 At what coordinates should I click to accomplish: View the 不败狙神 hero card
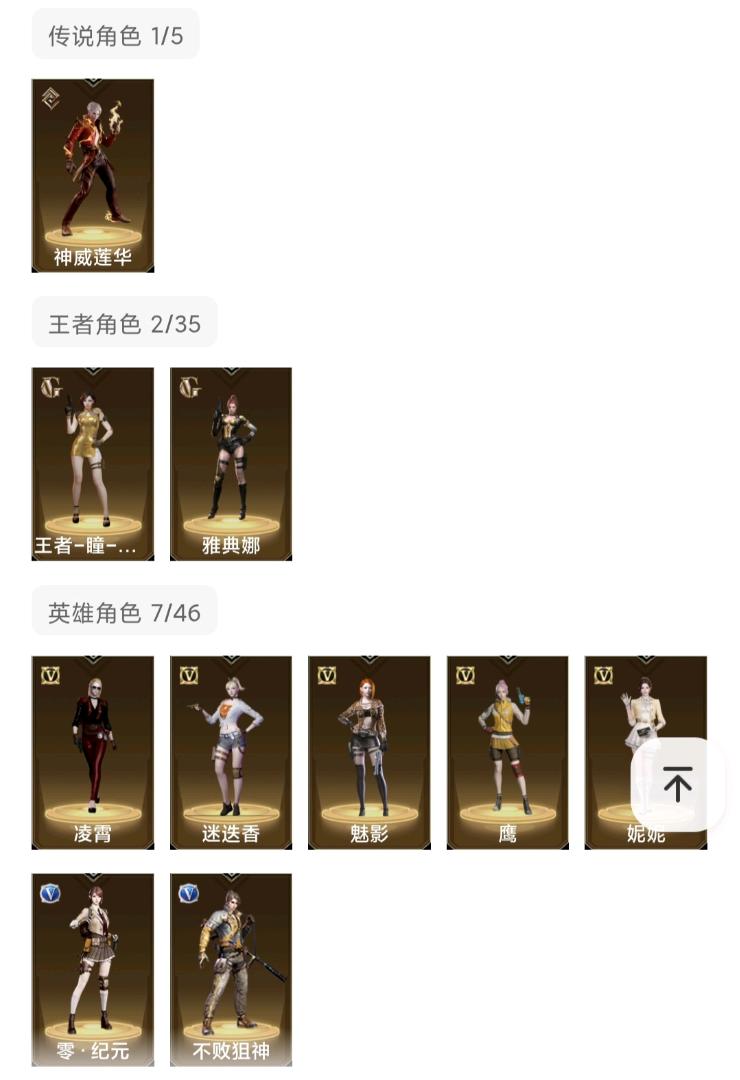231,969
